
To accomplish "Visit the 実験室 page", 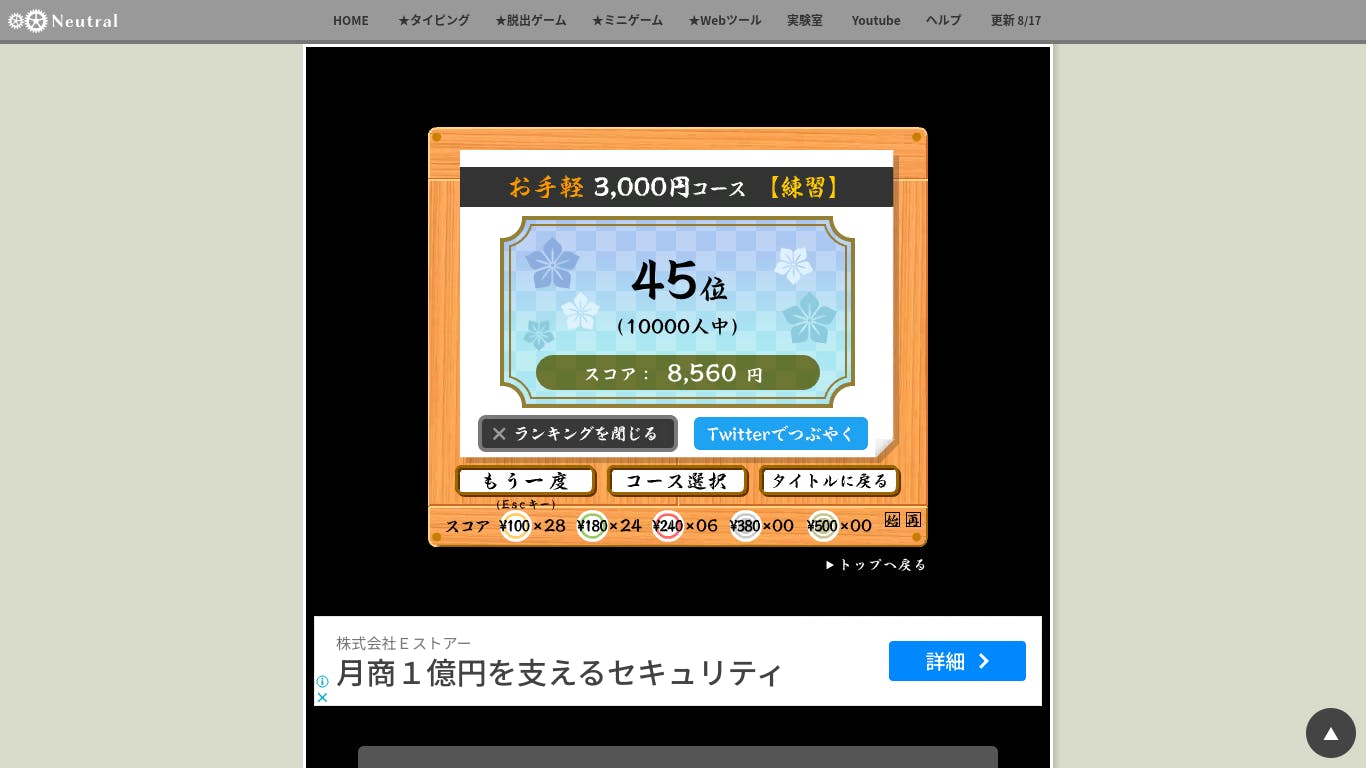I will tap(804, 20).
